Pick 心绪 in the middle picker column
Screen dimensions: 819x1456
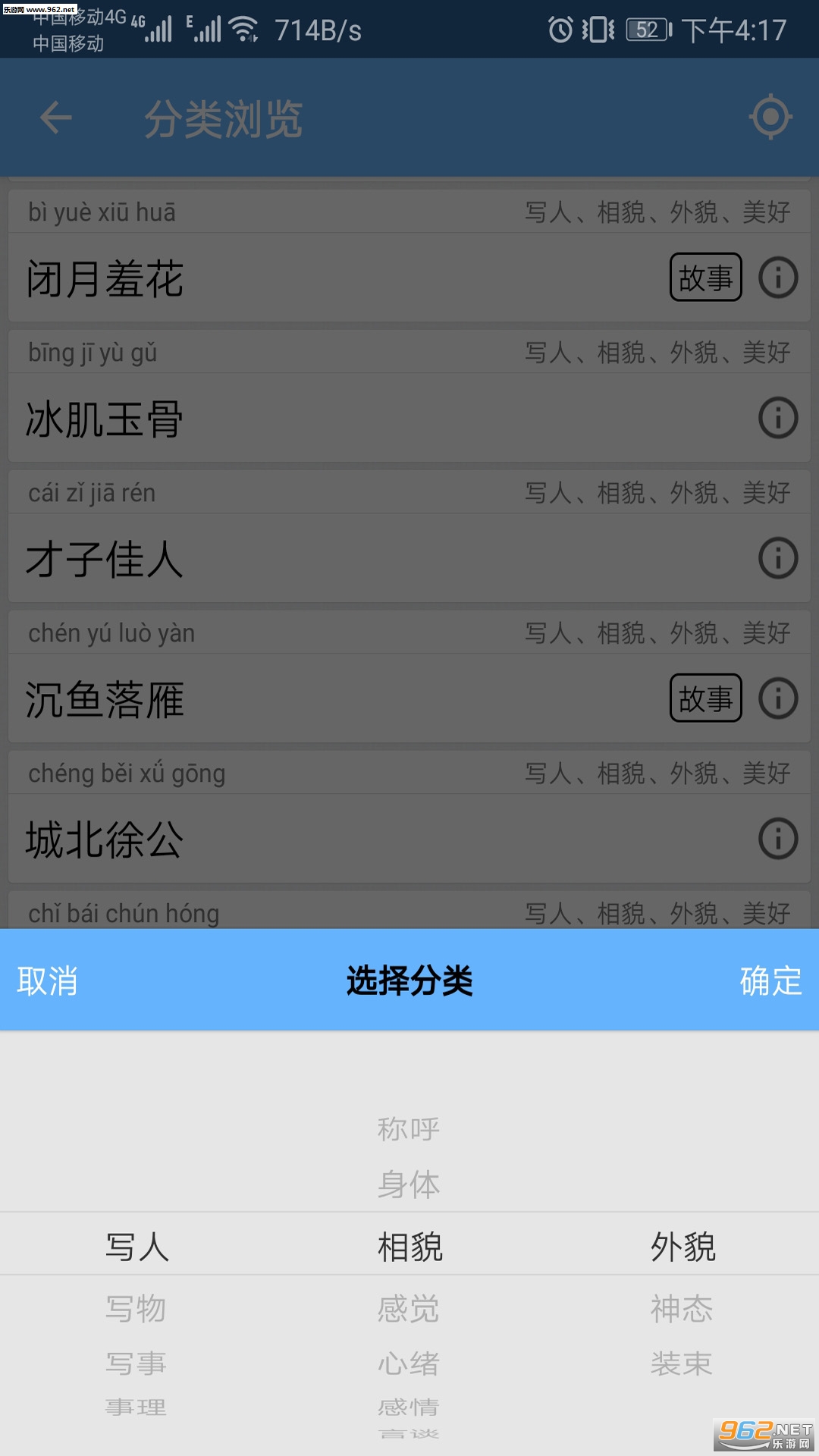pyautogui.click(x=409, y=1363)
